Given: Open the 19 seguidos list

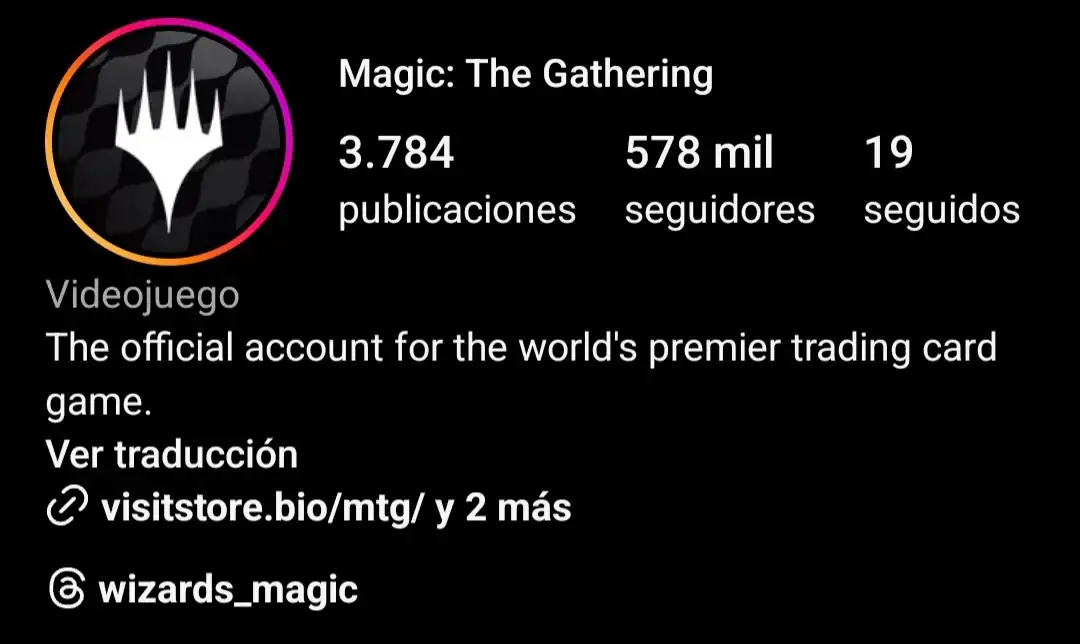Looking at the screenshot, I should click(x=940, y=181).
